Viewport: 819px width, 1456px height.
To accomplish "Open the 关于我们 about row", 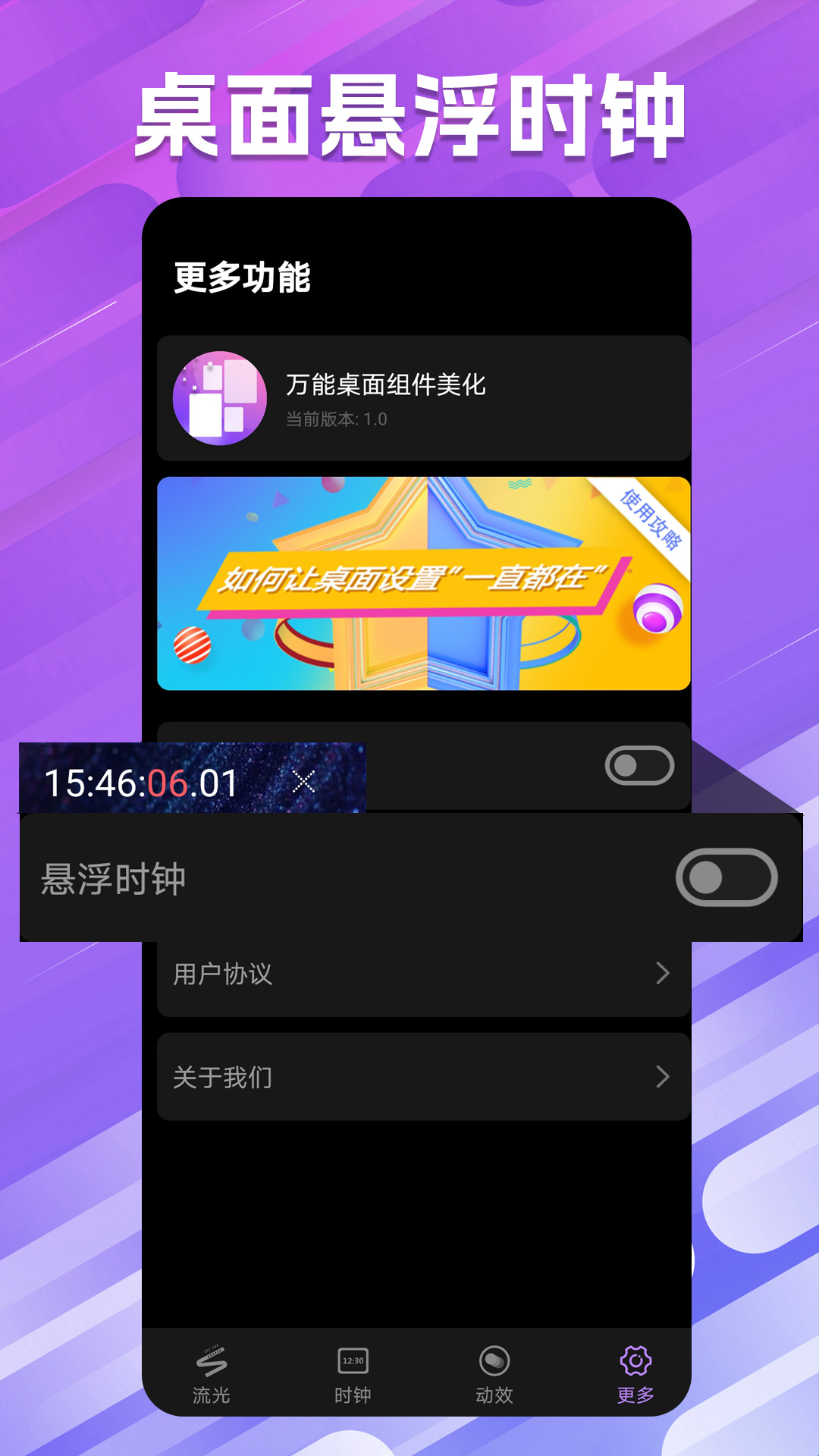I will point(341,1076).
